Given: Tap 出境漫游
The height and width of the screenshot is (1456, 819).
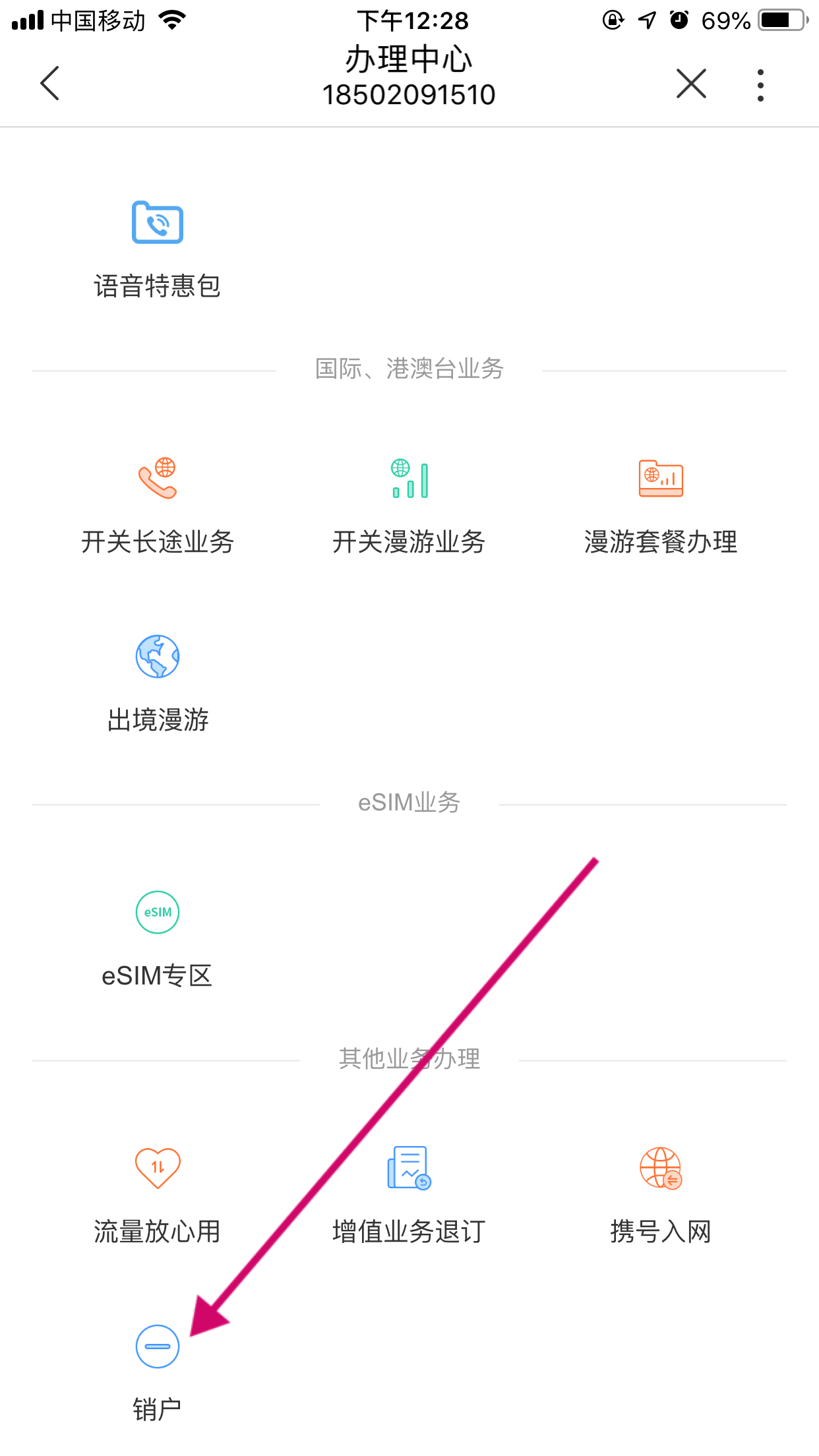Looking at the screenshot, I should 158,684.
